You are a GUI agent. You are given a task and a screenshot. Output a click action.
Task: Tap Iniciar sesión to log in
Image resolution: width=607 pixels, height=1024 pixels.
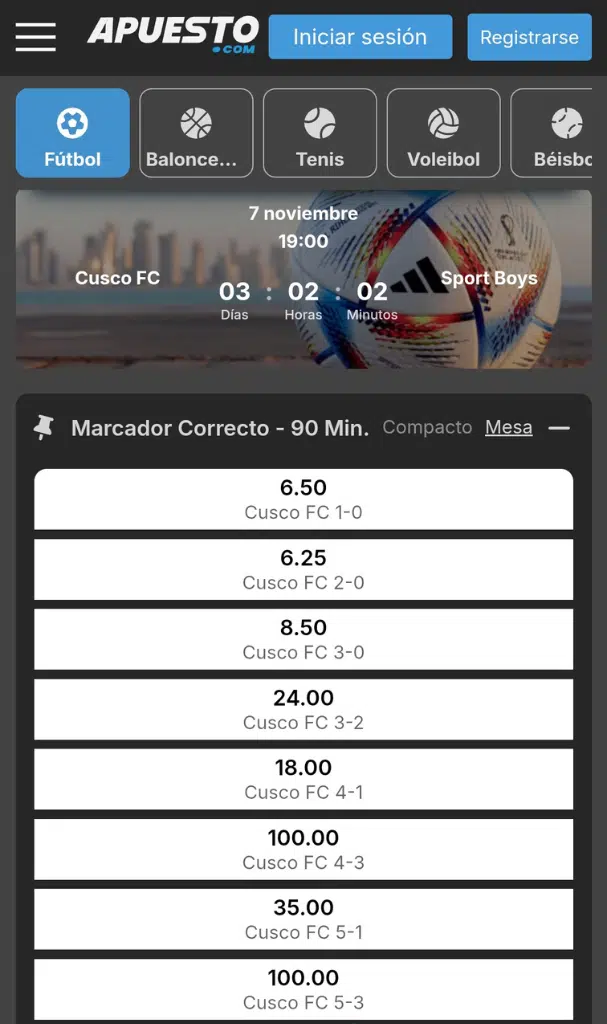pos(360,37)
